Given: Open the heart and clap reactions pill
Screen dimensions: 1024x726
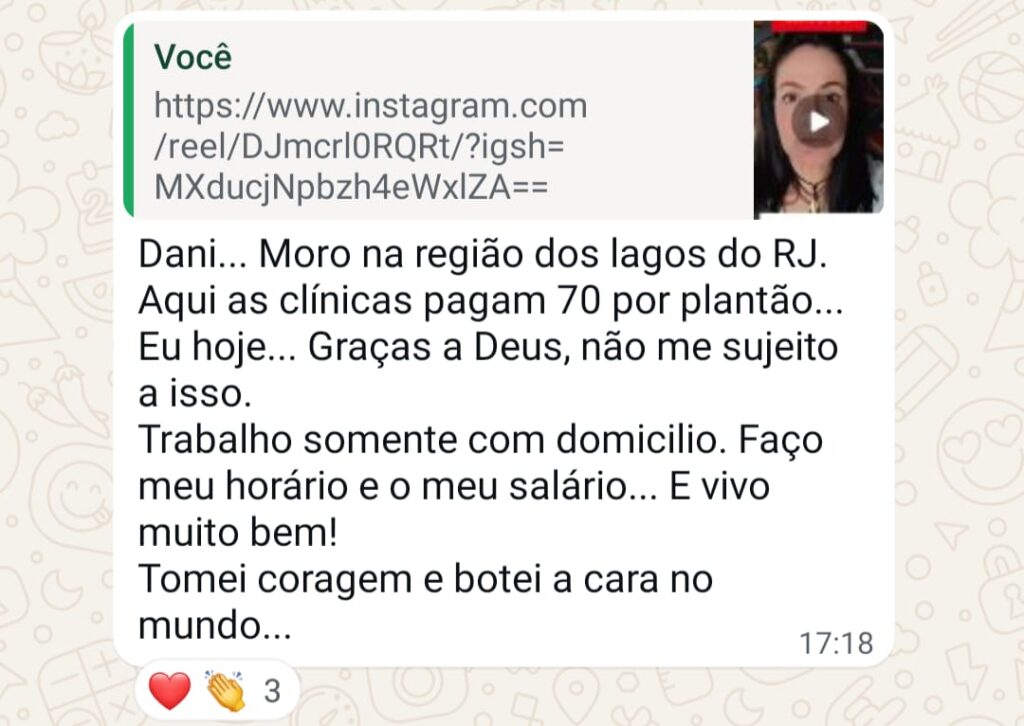Looking at the screenshot, I should point(216,690).
